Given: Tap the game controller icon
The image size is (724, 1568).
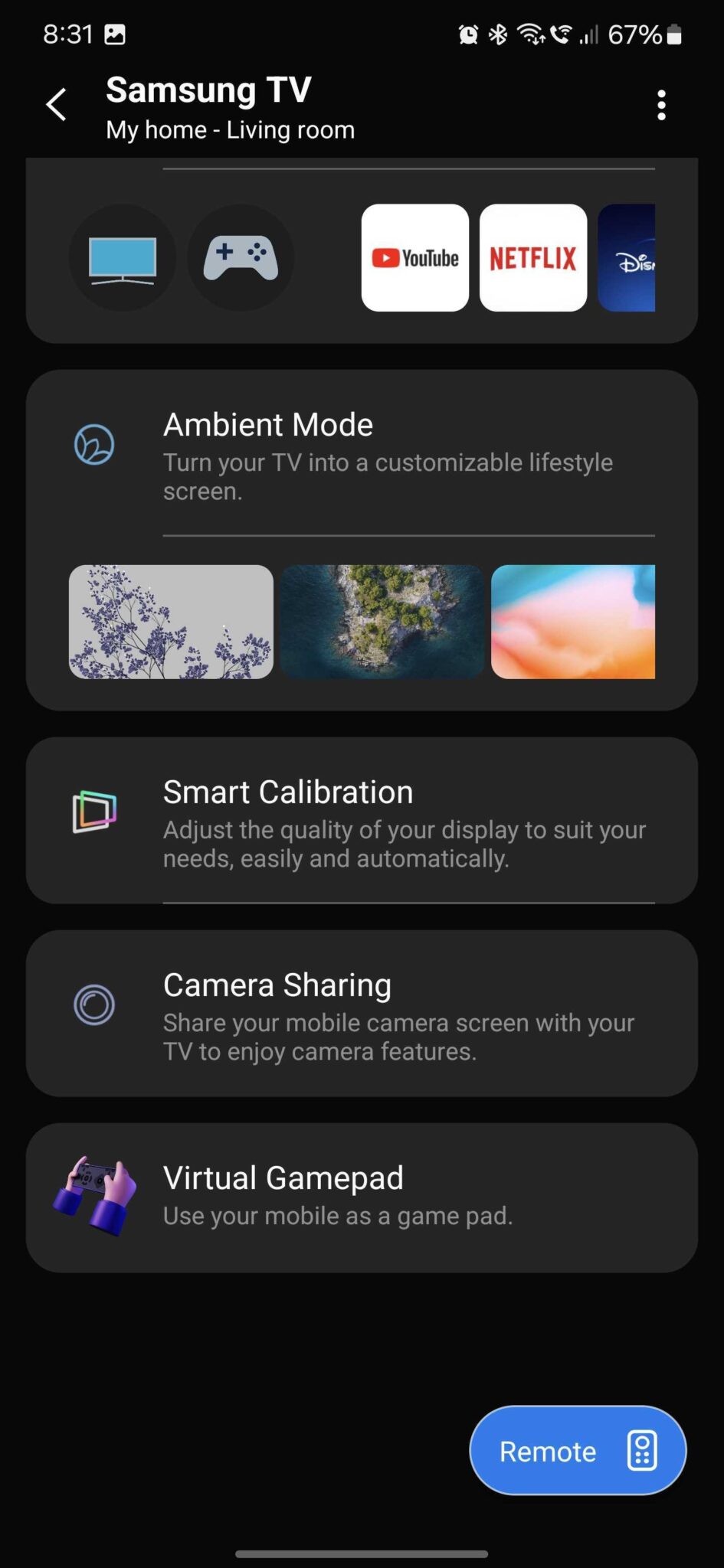Looking at the screenshot, I should 241,257.
